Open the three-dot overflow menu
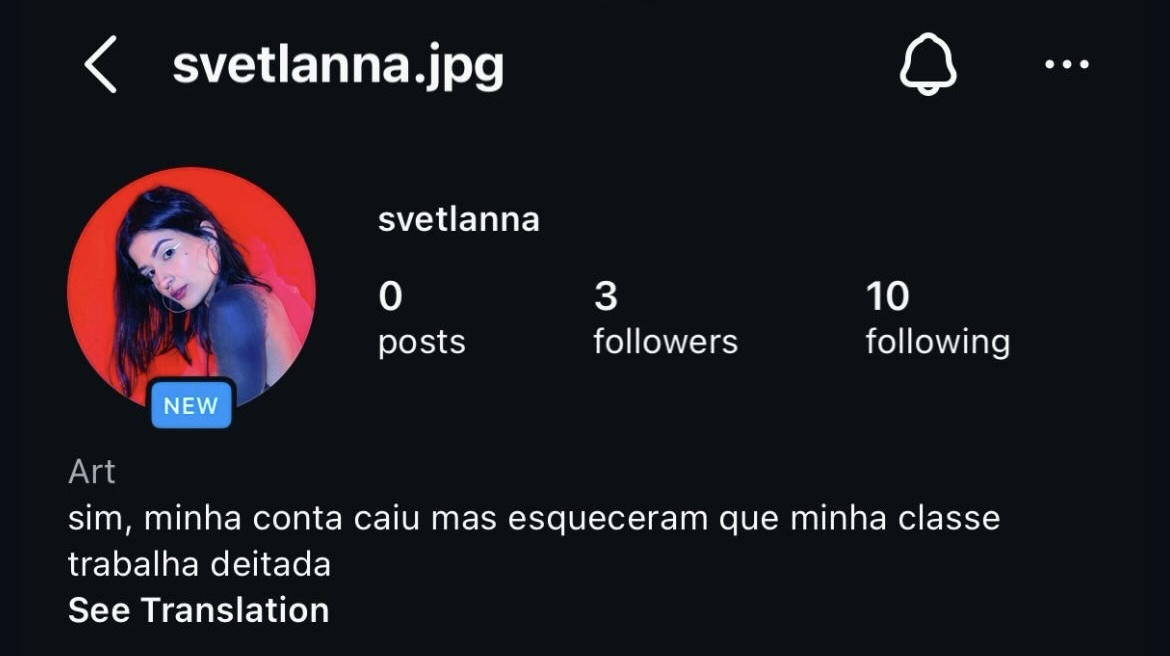 tap(1066, 65)
